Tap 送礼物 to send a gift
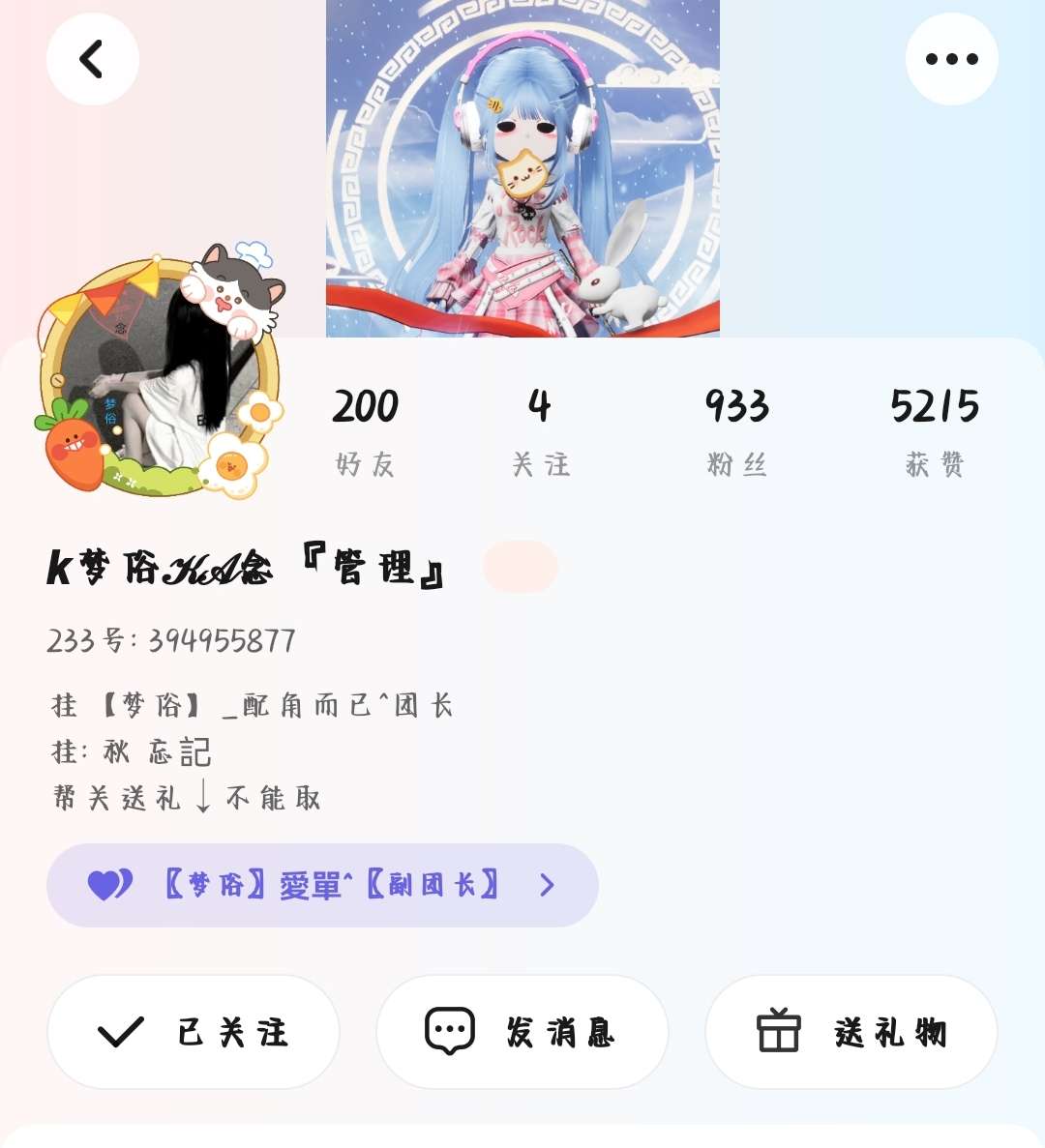Viewport: 1045px width, 1148px height. pyautogui.click(x=851, y=1032)
